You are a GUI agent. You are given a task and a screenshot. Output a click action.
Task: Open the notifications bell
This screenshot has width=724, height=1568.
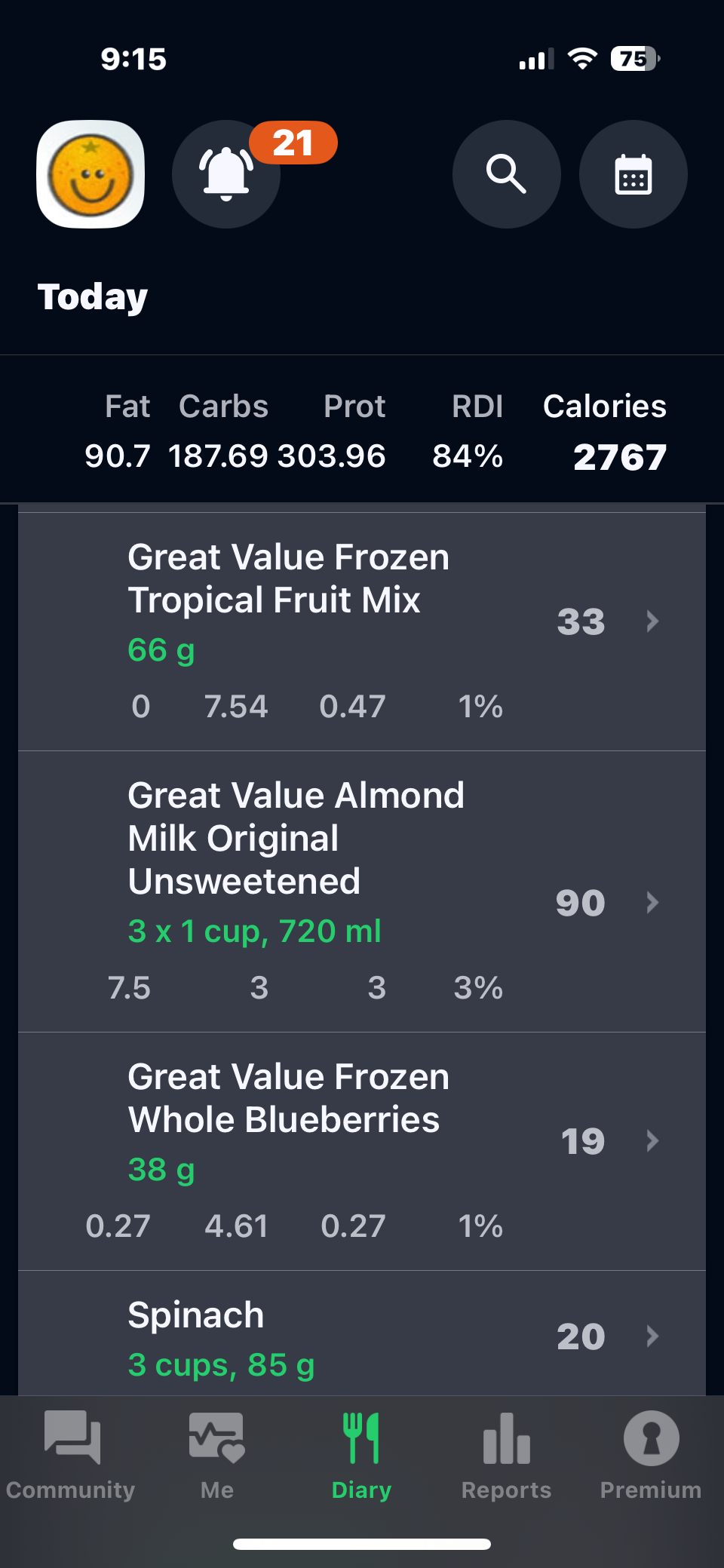click(x=226, y=174)
